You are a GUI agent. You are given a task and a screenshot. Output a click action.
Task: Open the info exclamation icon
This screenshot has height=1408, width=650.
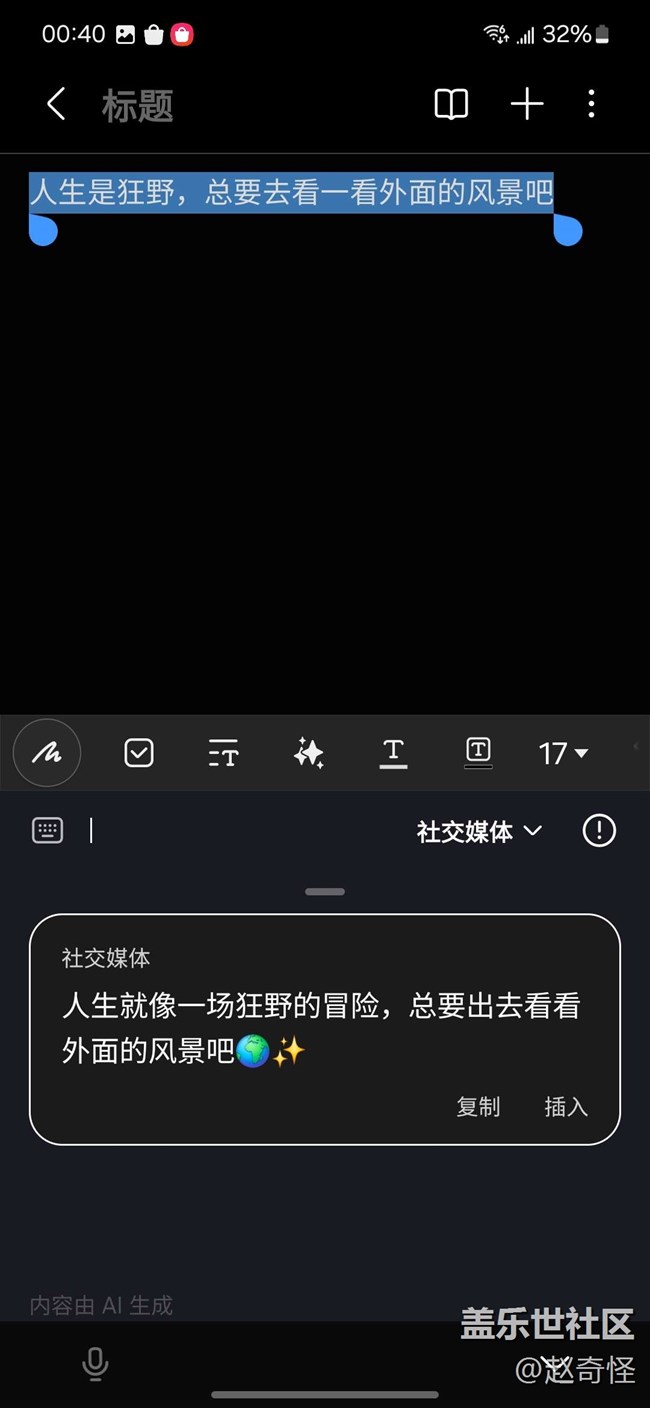coord(599,830)
